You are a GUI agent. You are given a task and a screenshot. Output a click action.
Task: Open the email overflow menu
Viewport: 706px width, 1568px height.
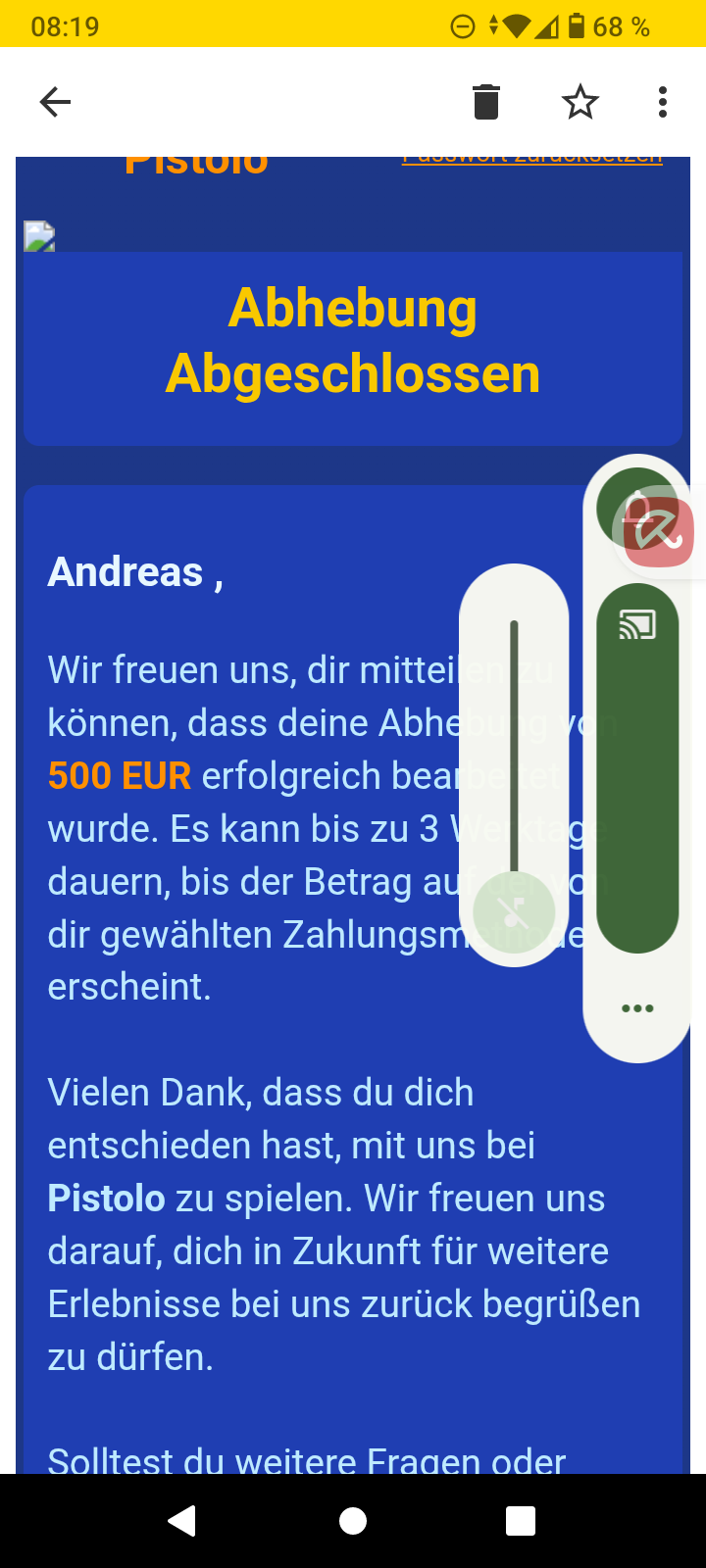(x=663, y=102)
